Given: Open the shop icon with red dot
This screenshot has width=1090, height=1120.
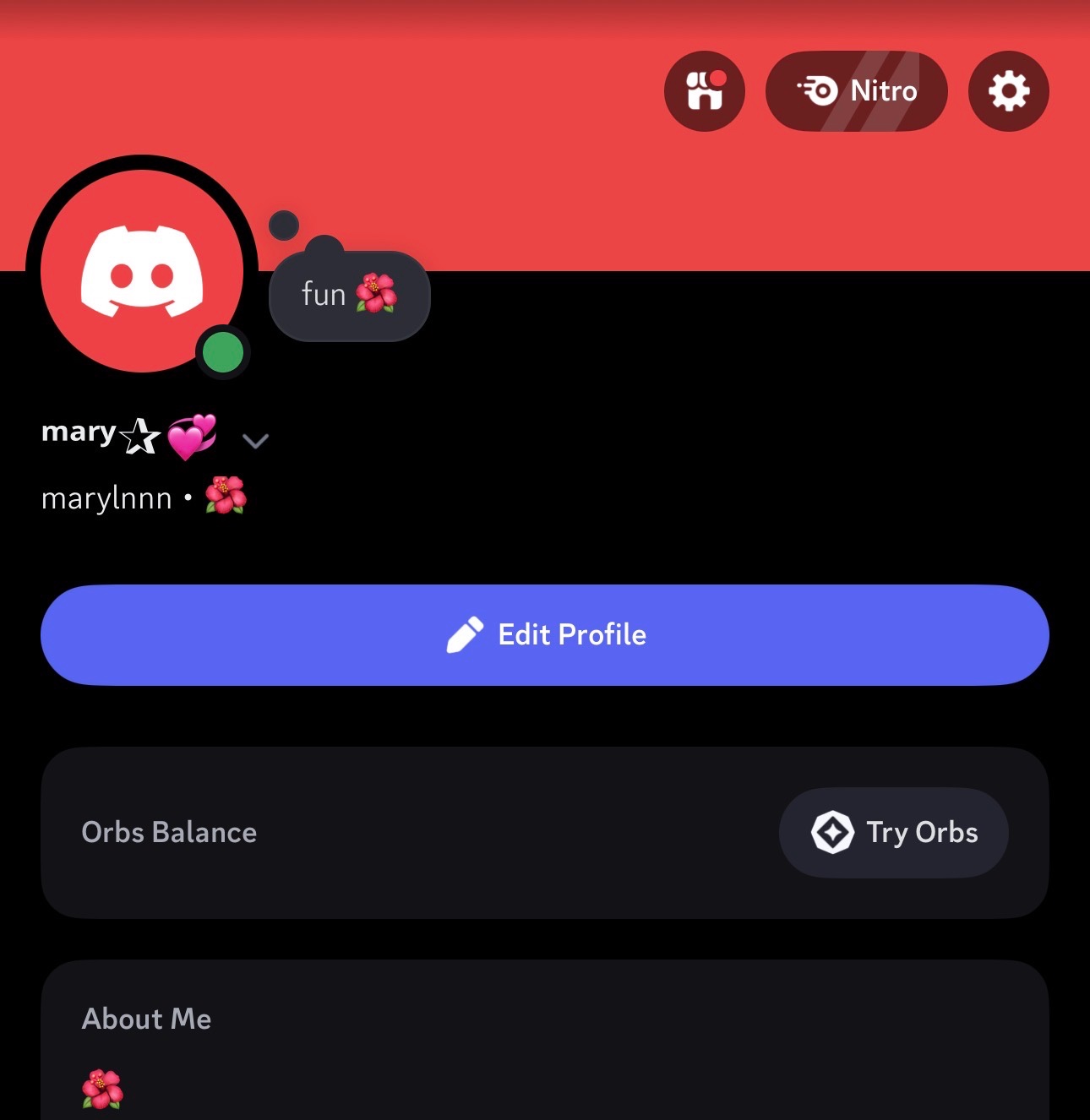Looking at the screenshot, I should point(704,91).
